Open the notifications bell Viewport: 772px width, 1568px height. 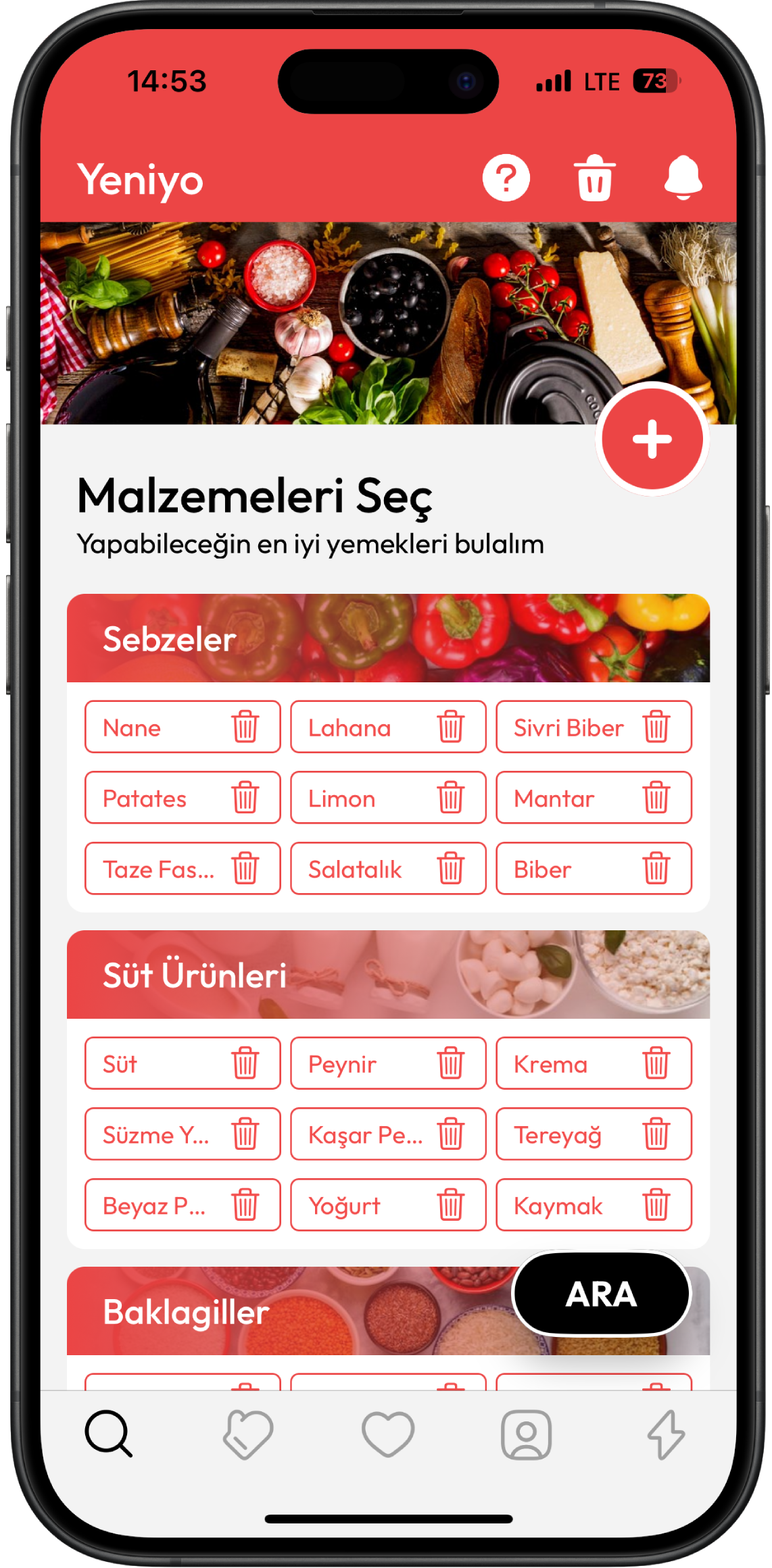click(x=683, y=178)
